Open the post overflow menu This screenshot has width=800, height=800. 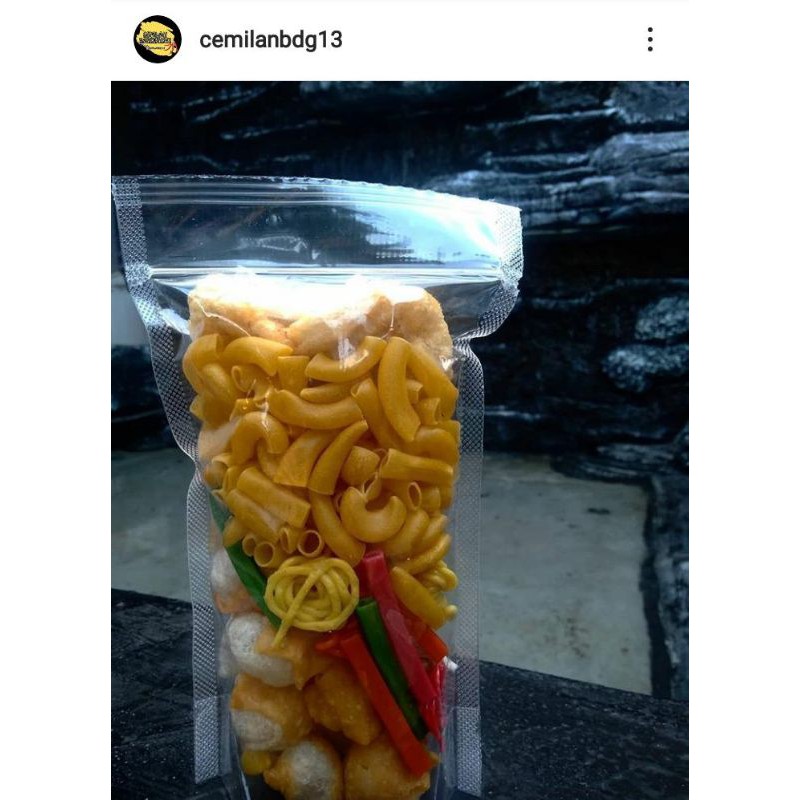pyautogui.click(x=650, y=40)
